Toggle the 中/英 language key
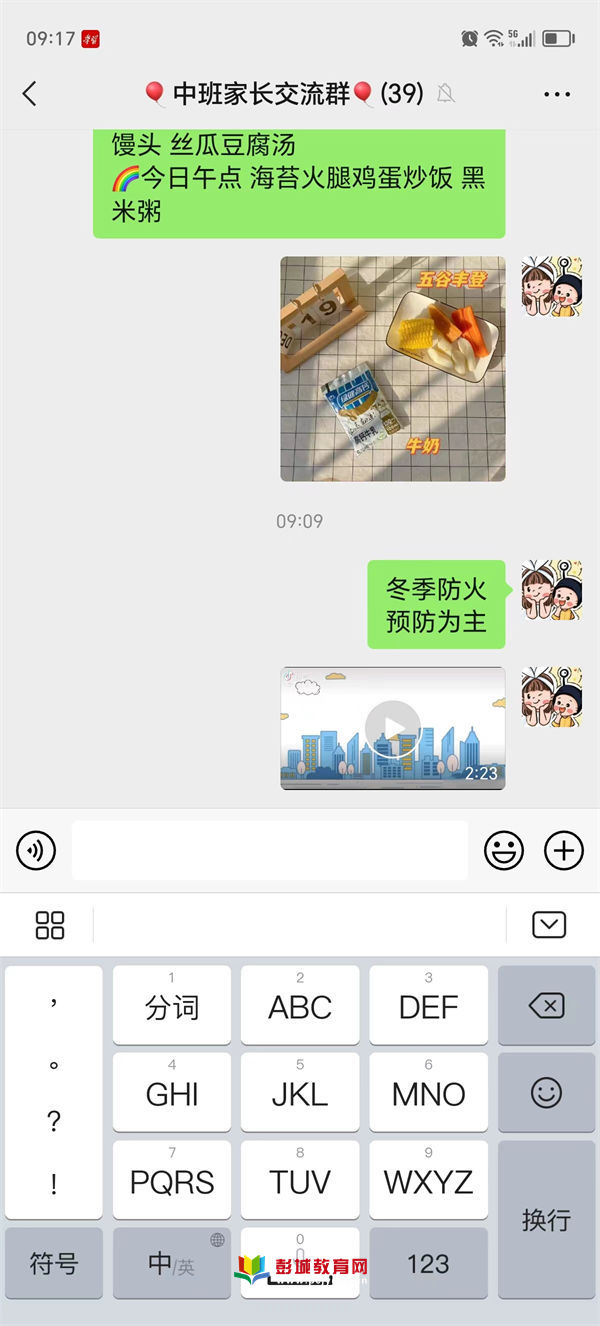This screenshot has width=600, height=1326. pyautogui.click(x=172, y=1263)
